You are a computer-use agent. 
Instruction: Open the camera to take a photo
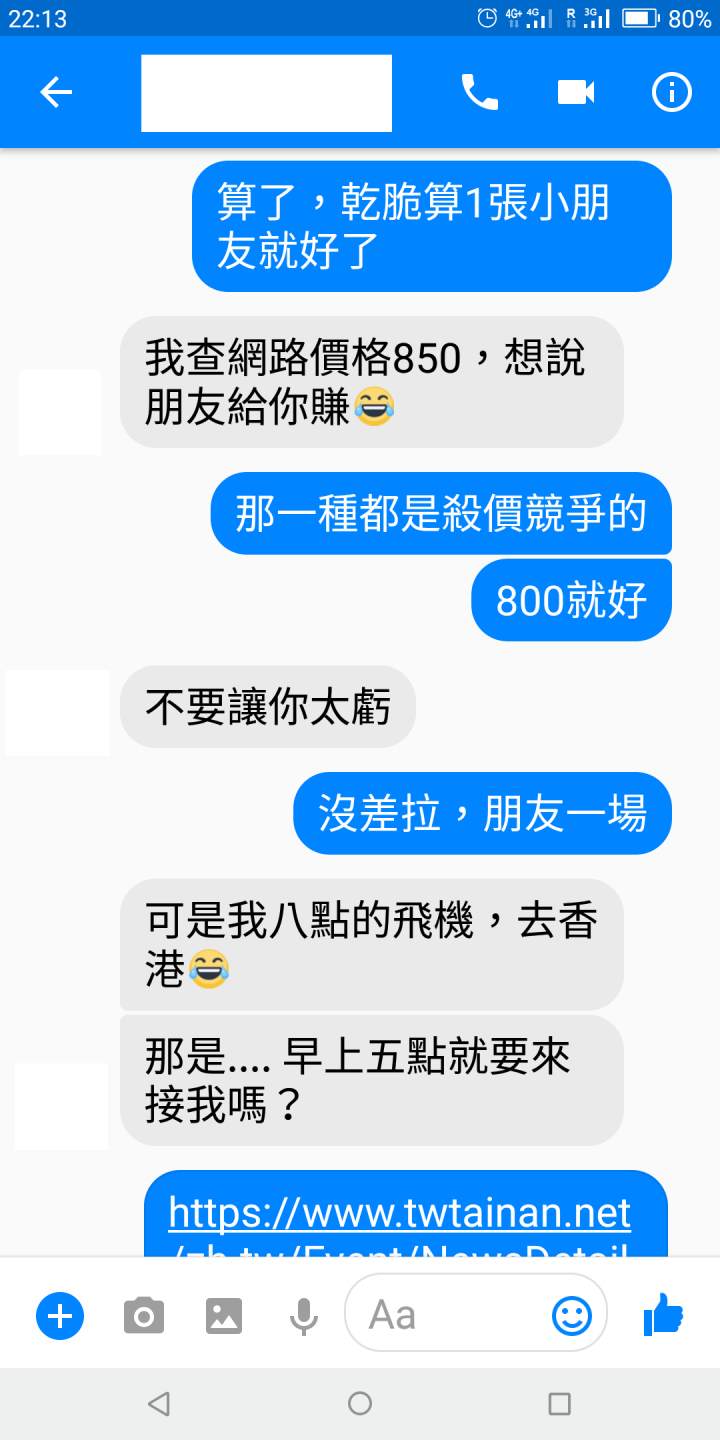click(x=144, y=1316)
